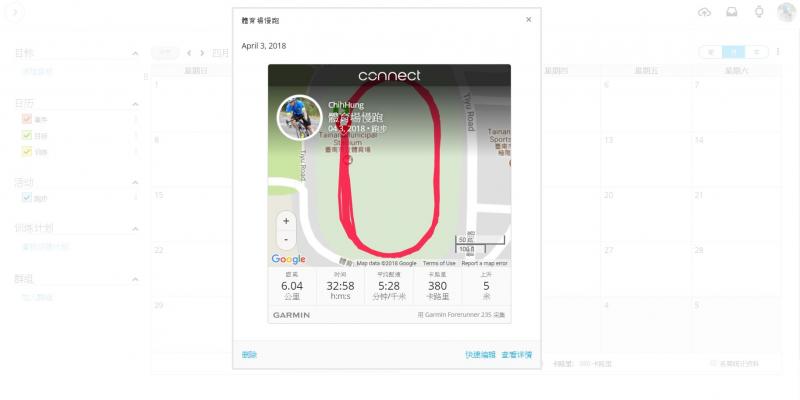Screen dimensions: 800x400
Task: Report a map error
Action: (x=484, y=263)
